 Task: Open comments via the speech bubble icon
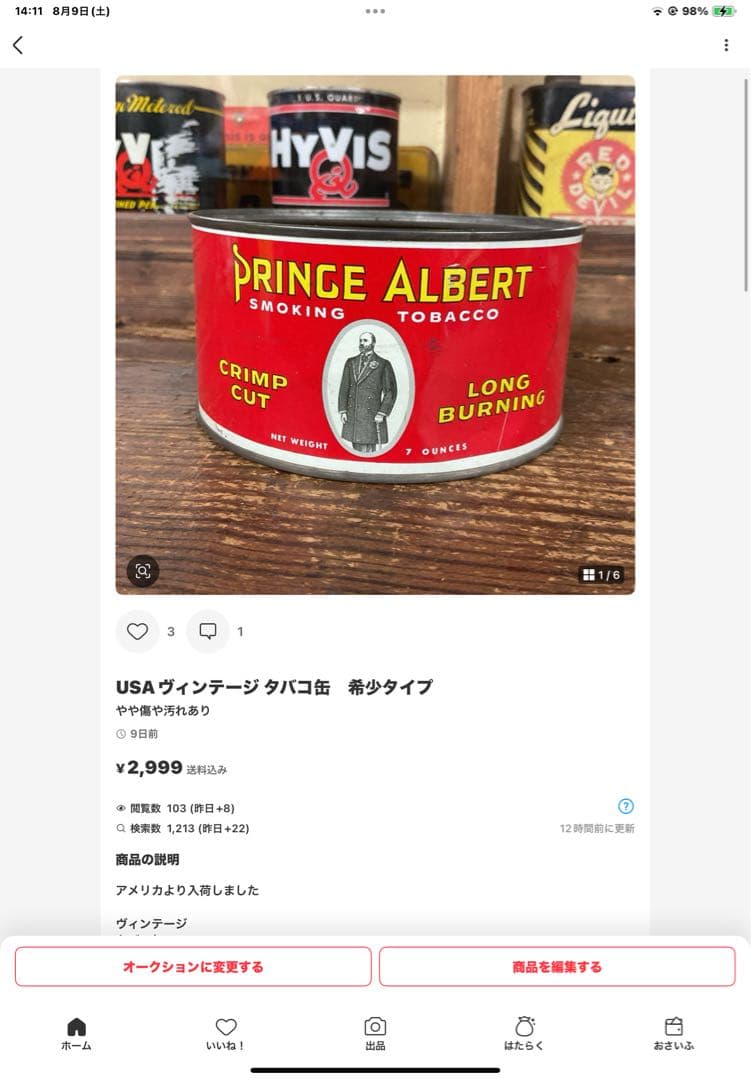pyautogui.click(x=207, y=632)
